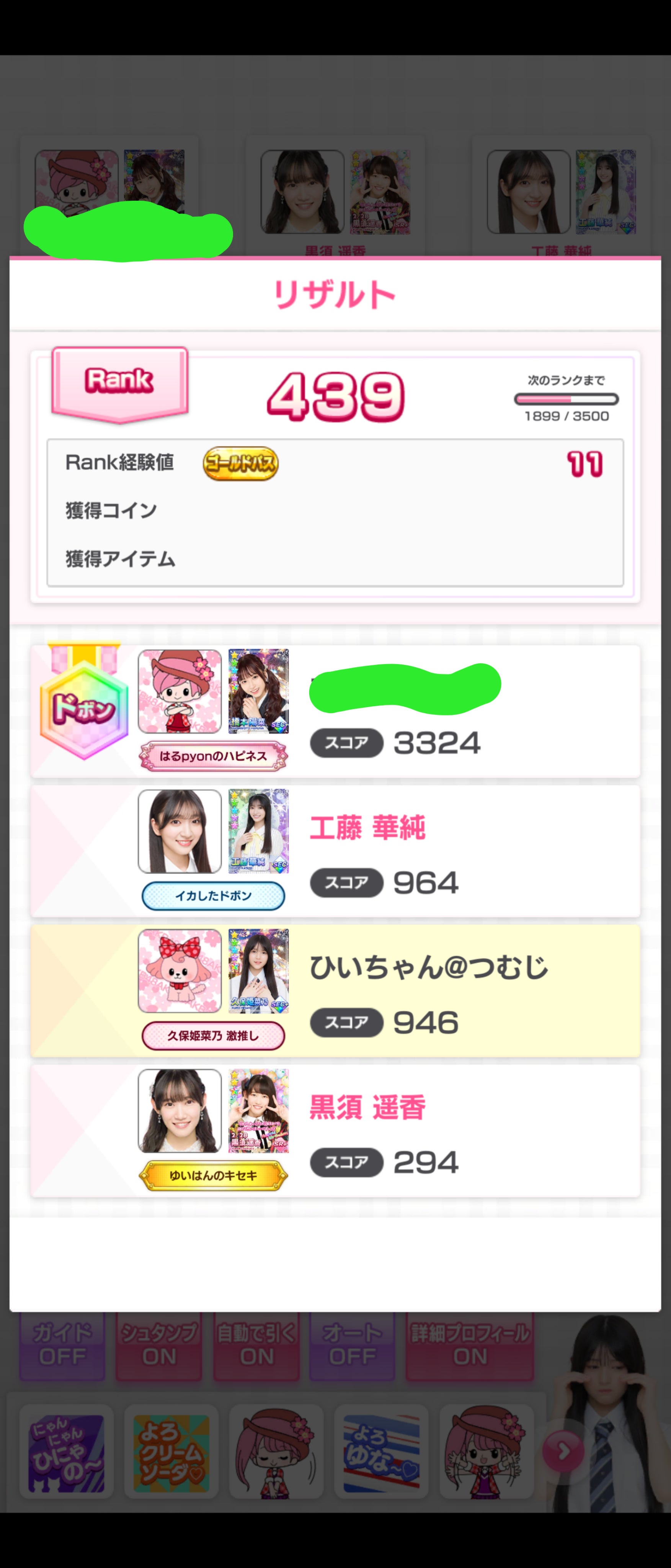Send the よろクリームソーダ stamp
671x1568 pixels.
pos(171,1451)
